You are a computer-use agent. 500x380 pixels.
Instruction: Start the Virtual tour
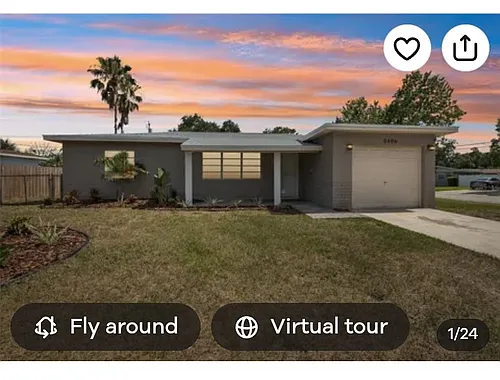(310, 327)
